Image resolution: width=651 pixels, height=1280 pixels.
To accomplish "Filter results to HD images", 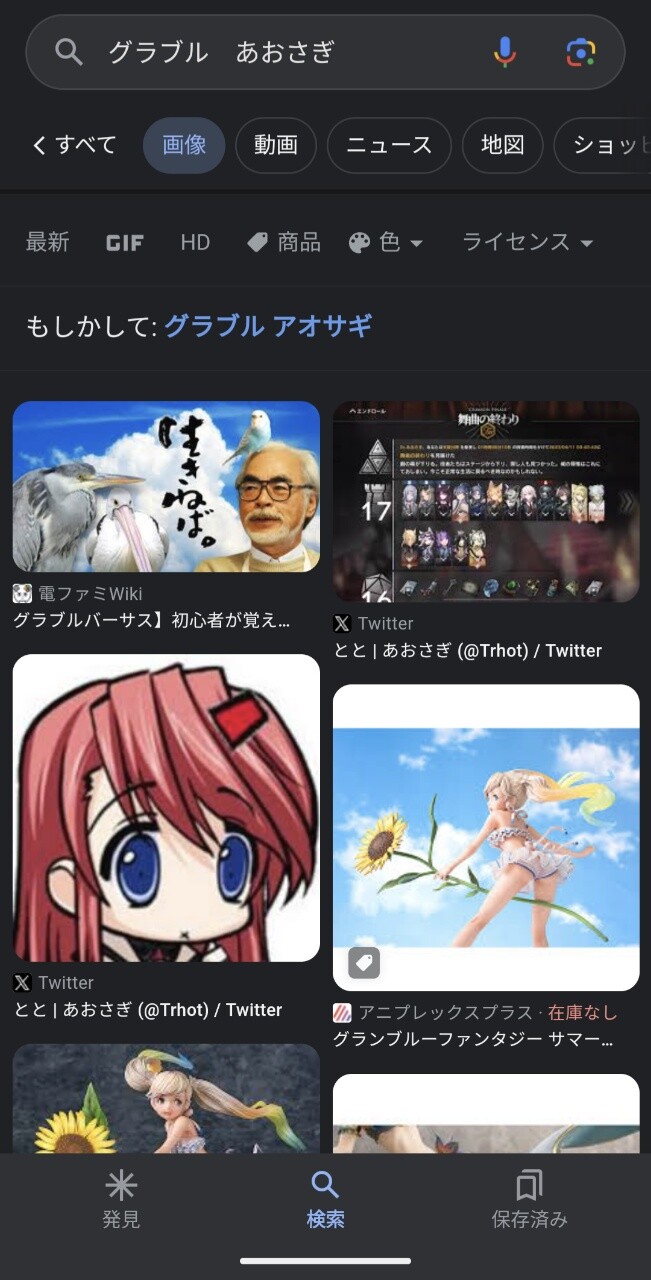I will (195, 242).
